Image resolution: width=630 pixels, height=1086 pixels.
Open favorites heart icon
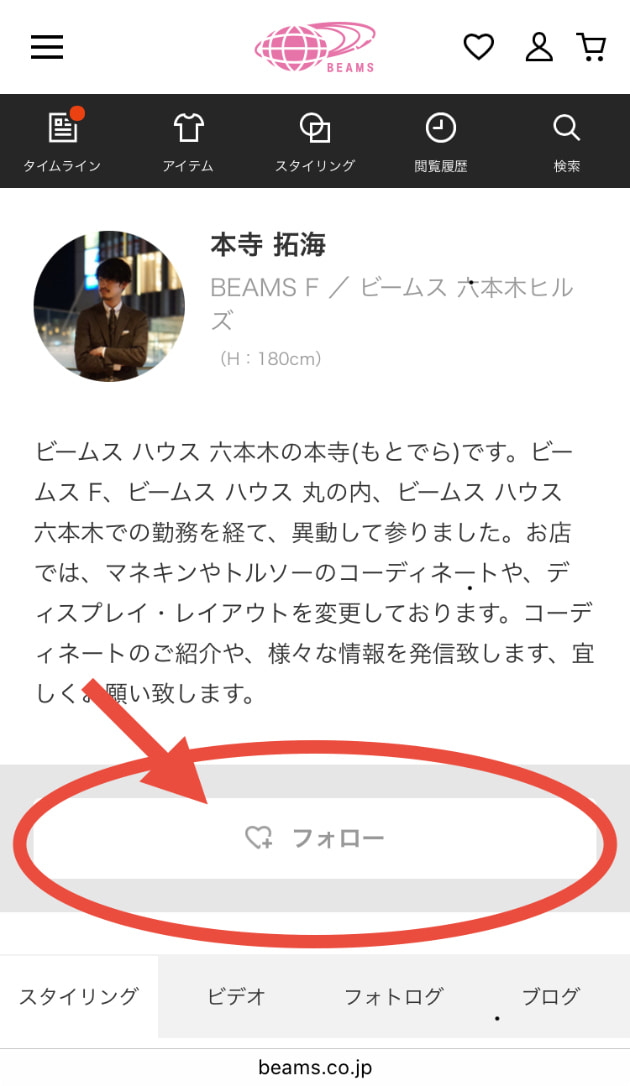click(479, 47)
